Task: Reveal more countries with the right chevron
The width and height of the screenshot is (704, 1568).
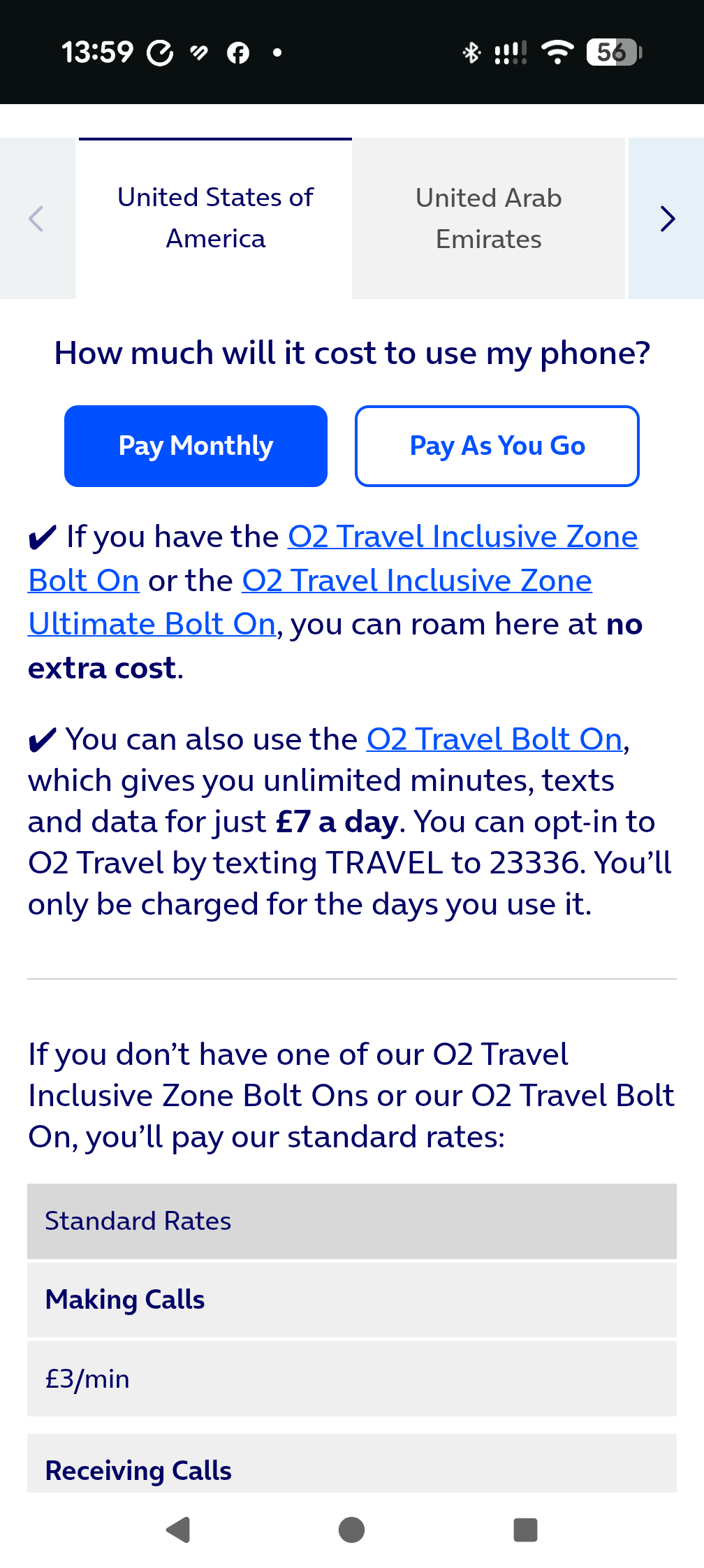Action: click(667, 219)
